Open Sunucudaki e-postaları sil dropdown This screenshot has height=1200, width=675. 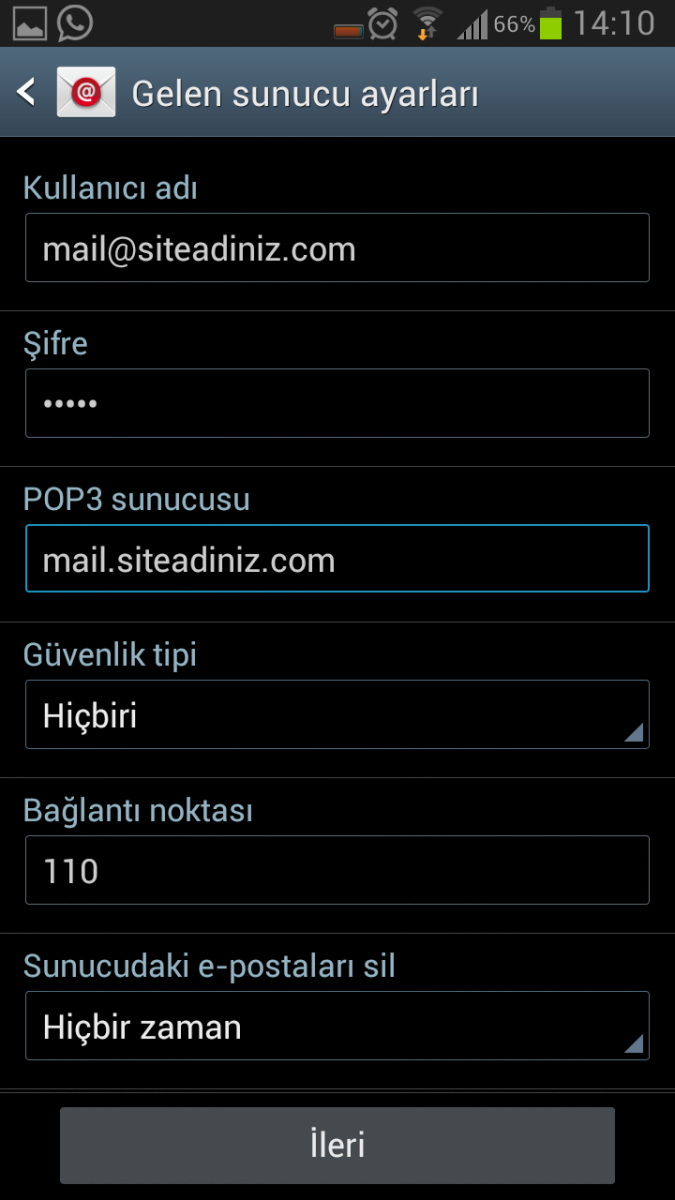point(337,1026)
